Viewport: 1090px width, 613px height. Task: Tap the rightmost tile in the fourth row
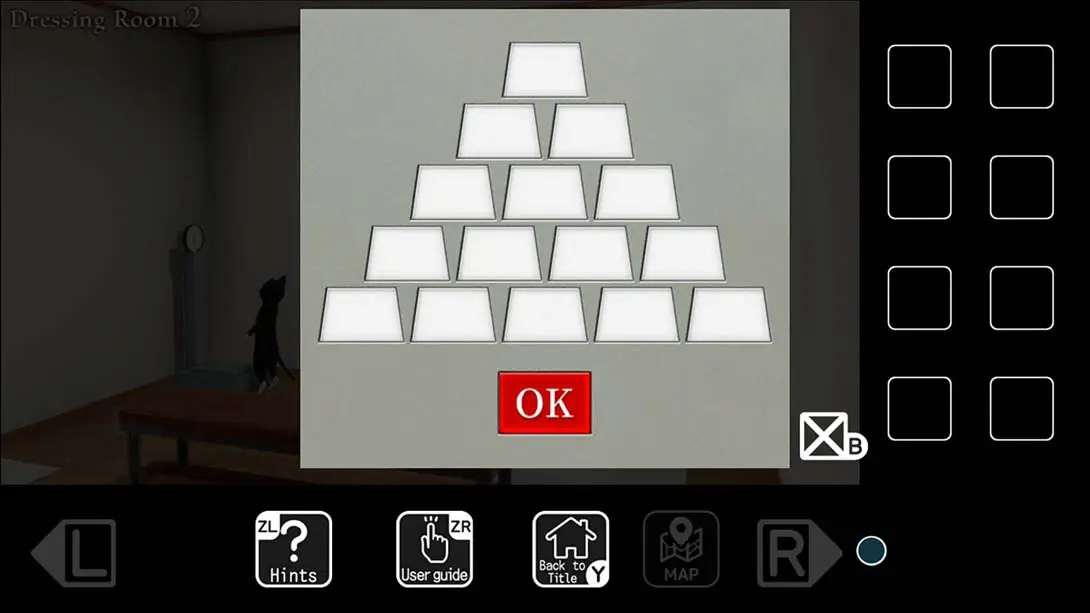(x=682, y=253)
